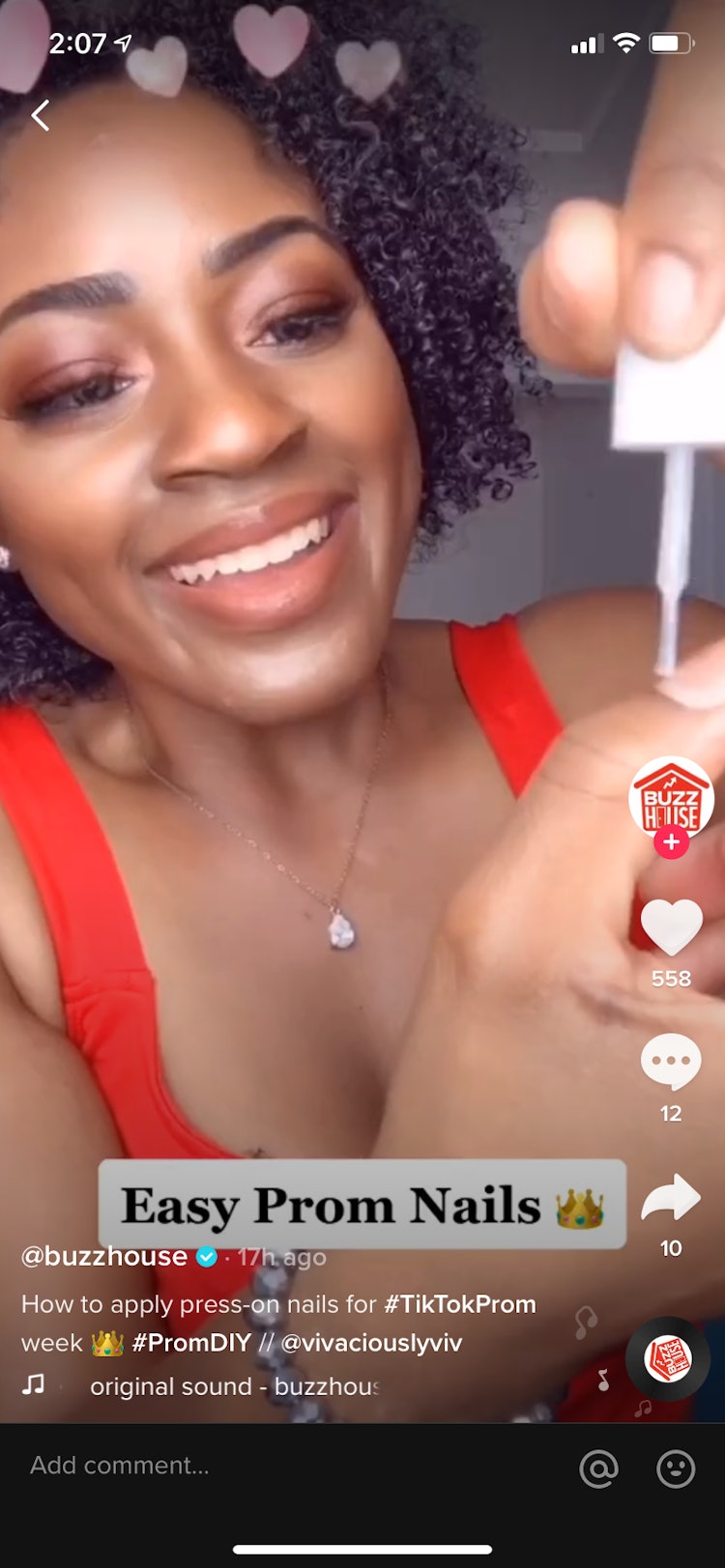The height and width of the screenshot is (1568, 725).
Task: Open the spinning sound disc
Action: (x=668, y=1358)
